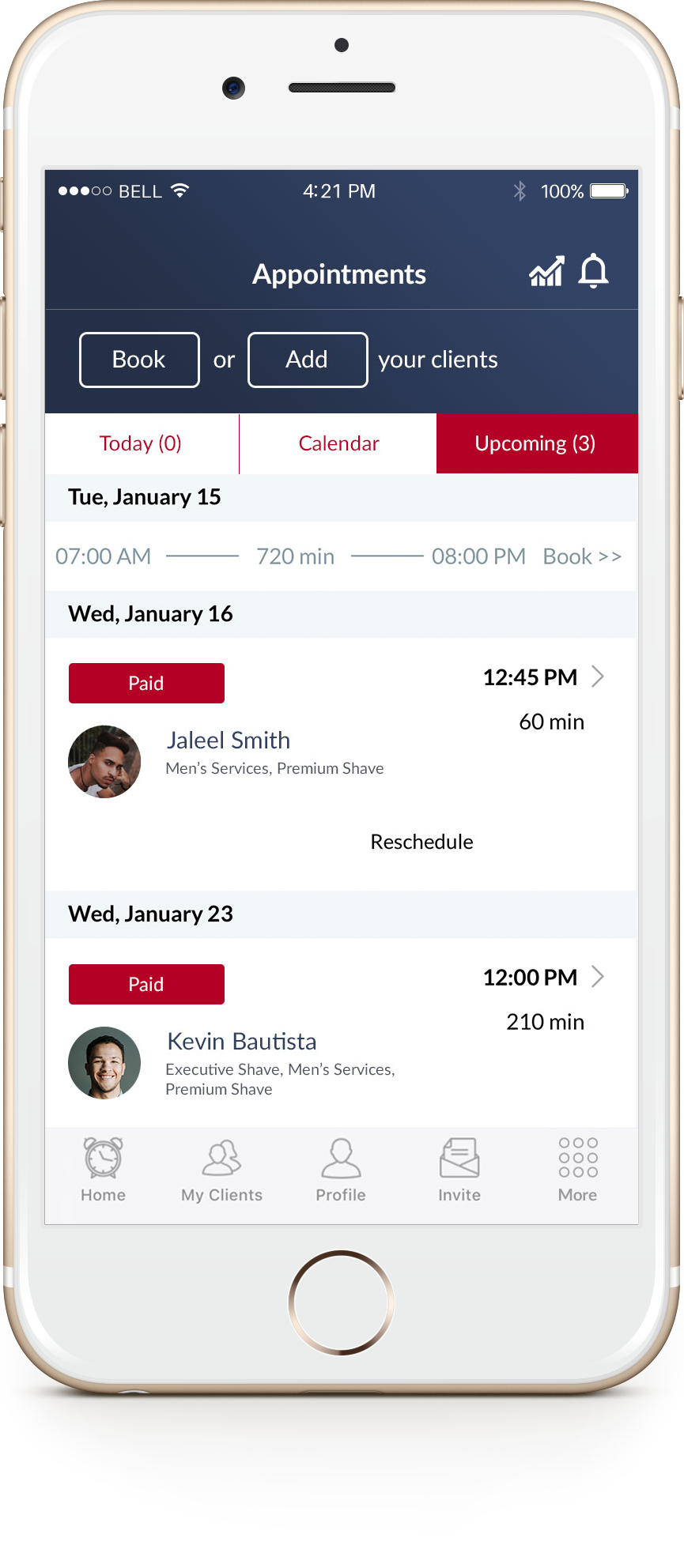The image size is (684, 1568).
Task: Select the Upcoming tab
Action: (537, 443)
